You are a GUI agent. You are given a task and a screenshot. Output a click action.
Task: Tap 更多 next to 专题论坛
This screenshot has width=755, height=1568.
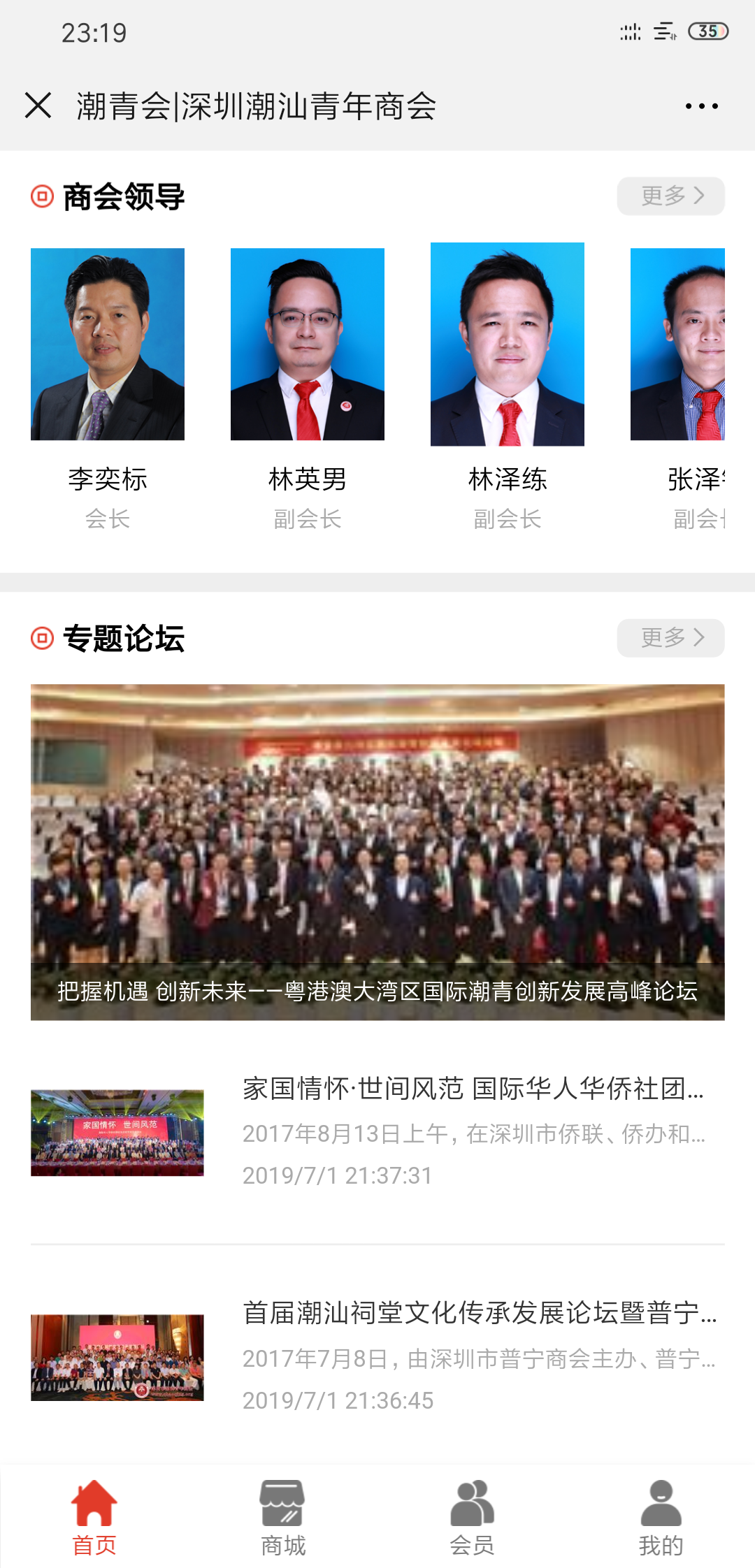(670, 638)
